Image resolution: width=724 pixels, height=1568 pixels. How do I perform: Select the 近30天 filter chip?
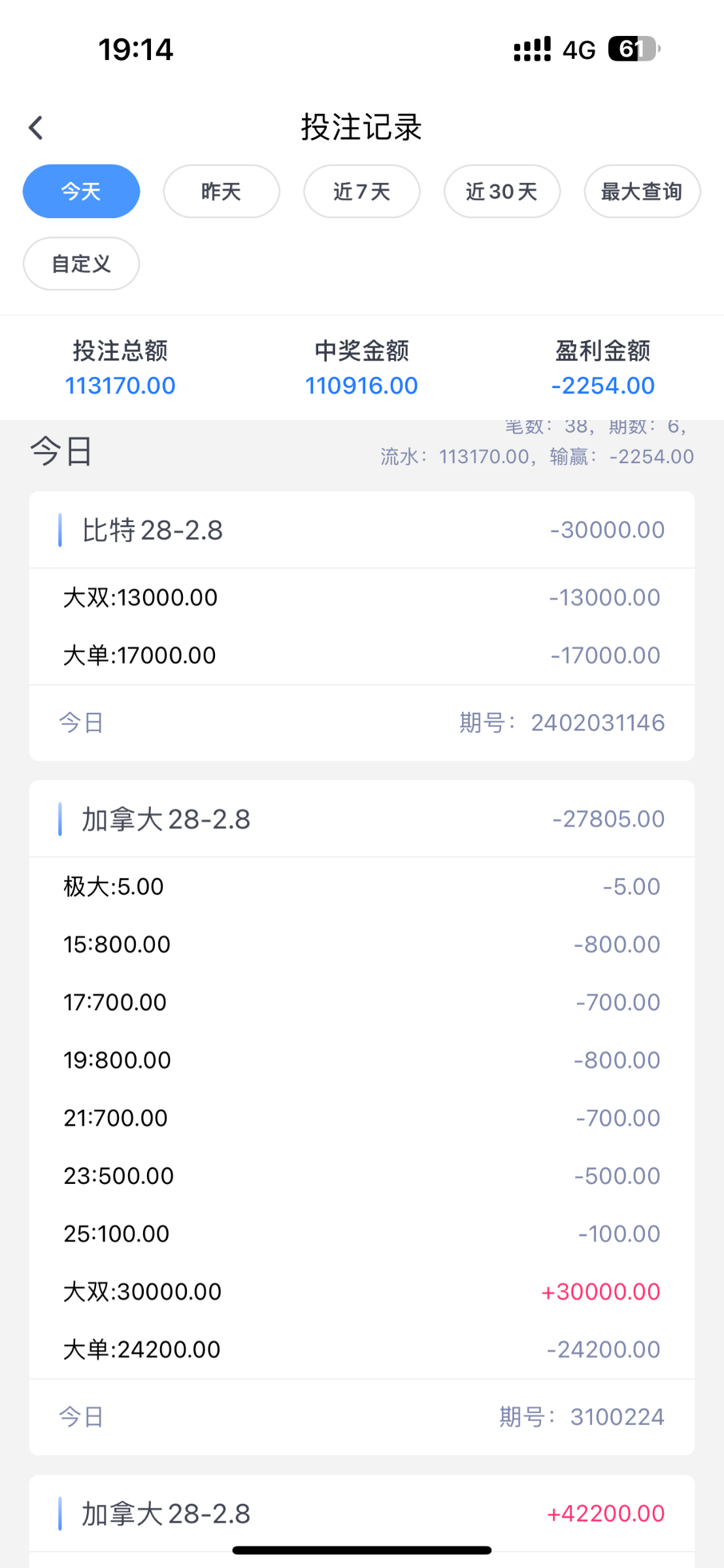click(501, 191)
